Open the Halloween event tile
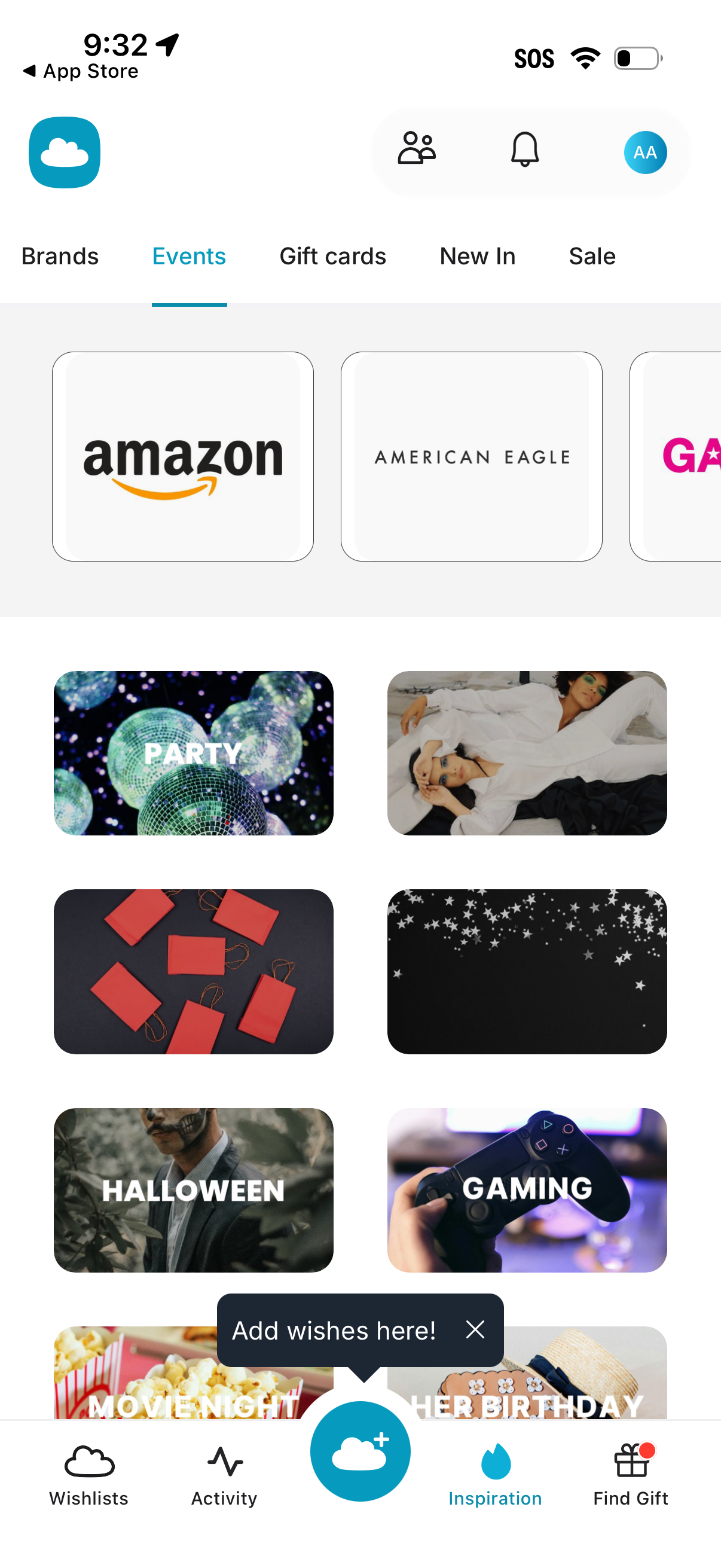Screen dimensions: 721x1568 click(x=194, y=1190)
